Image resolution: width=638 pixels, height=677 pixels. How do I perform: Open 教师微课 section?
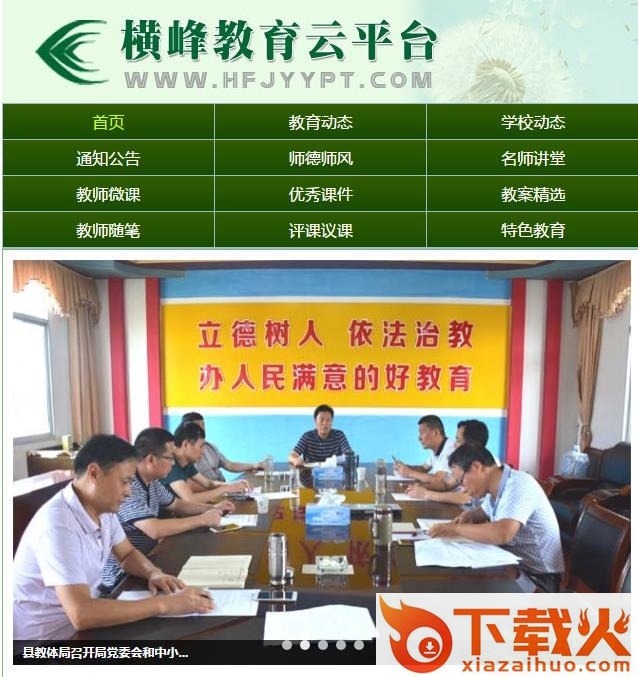[x=108, y=194]
